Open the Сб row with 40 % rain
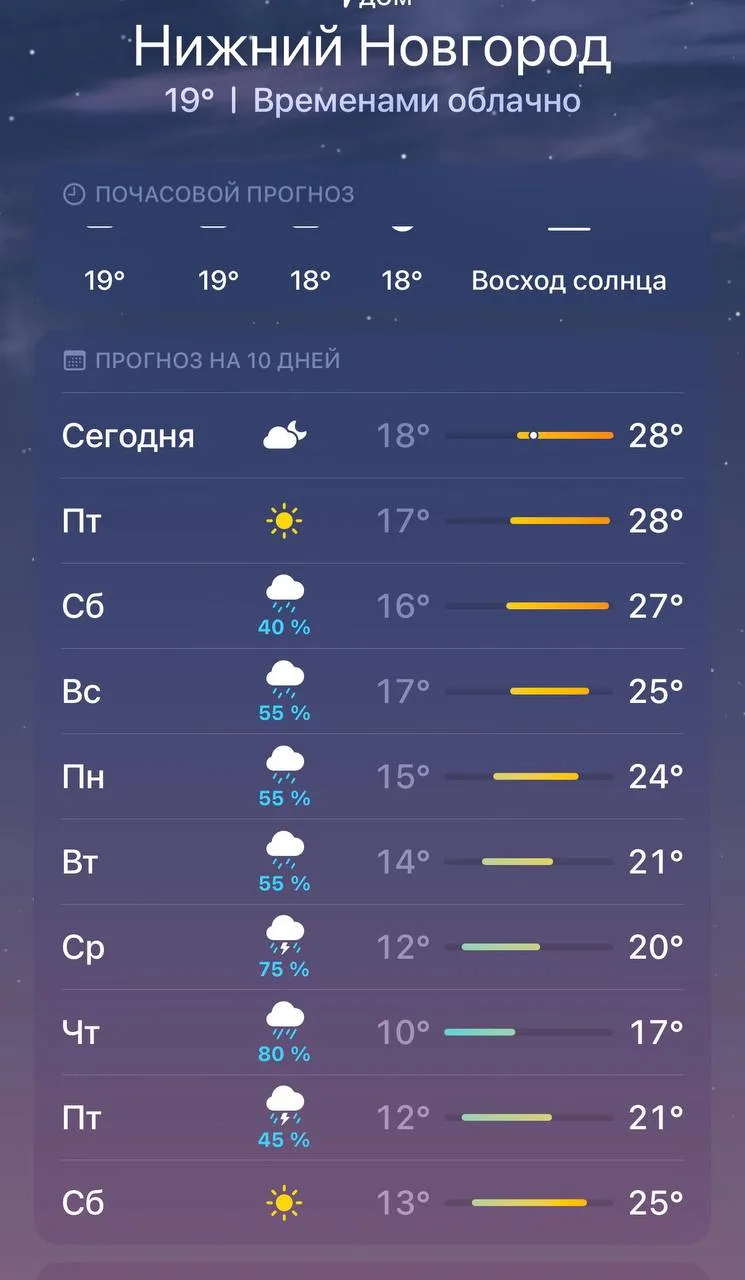Image resolution: width=745 pixels, height=1280 pixels. coord(372,606)
